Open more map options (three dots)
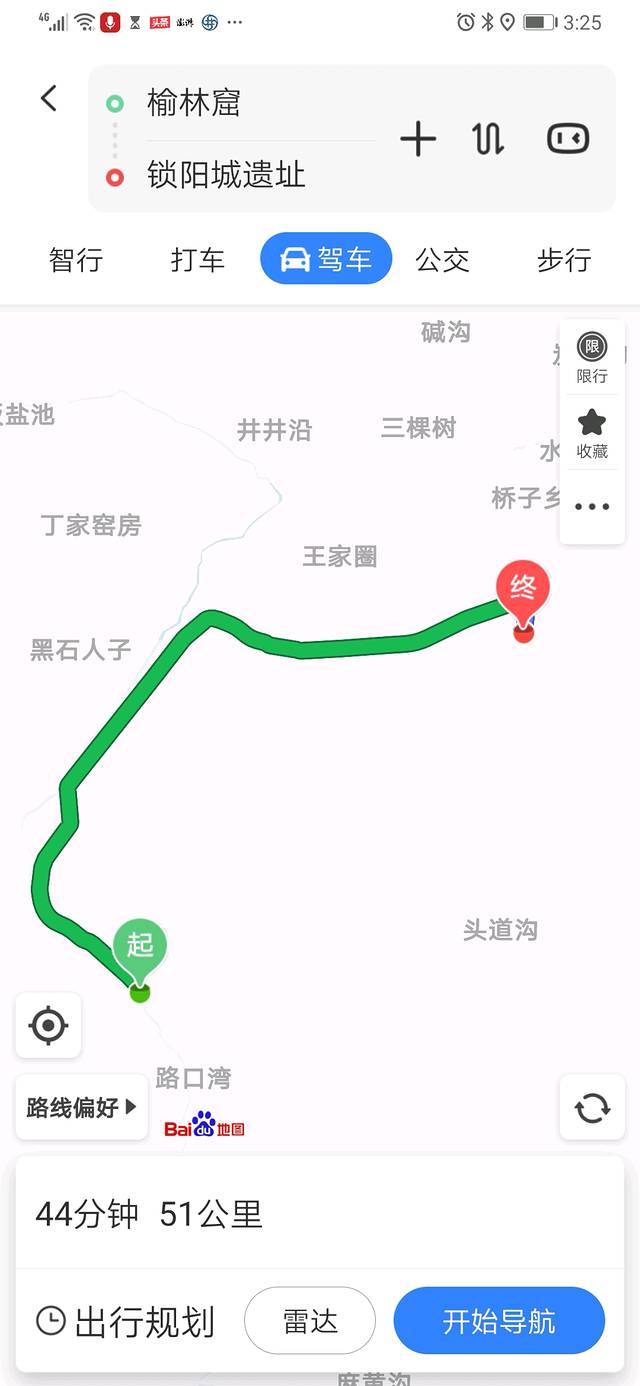Image resolution: width=640 pixels, height=1386 pixels. 592,507
